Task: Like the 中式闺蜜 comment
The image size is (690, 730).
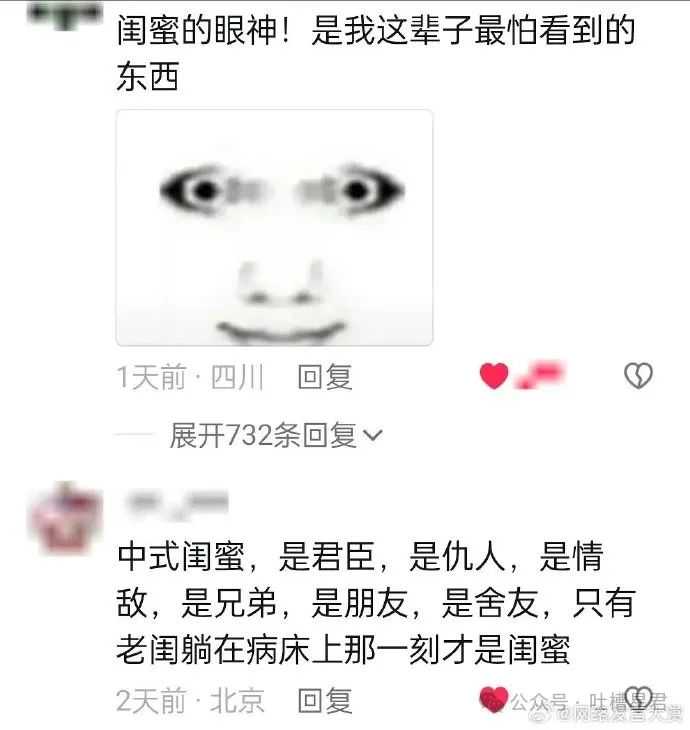Action: 494,699
